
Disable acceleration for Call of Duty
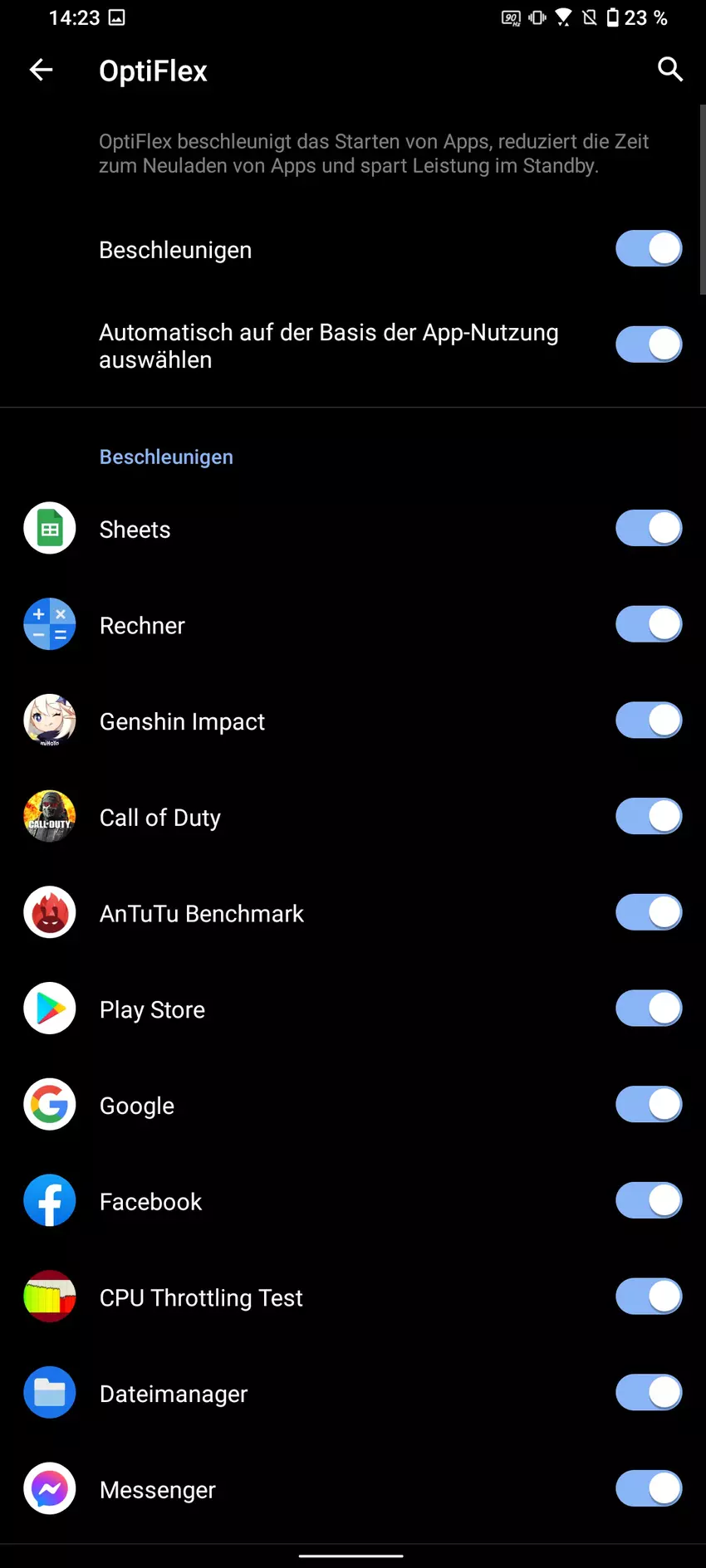point(648,817)
